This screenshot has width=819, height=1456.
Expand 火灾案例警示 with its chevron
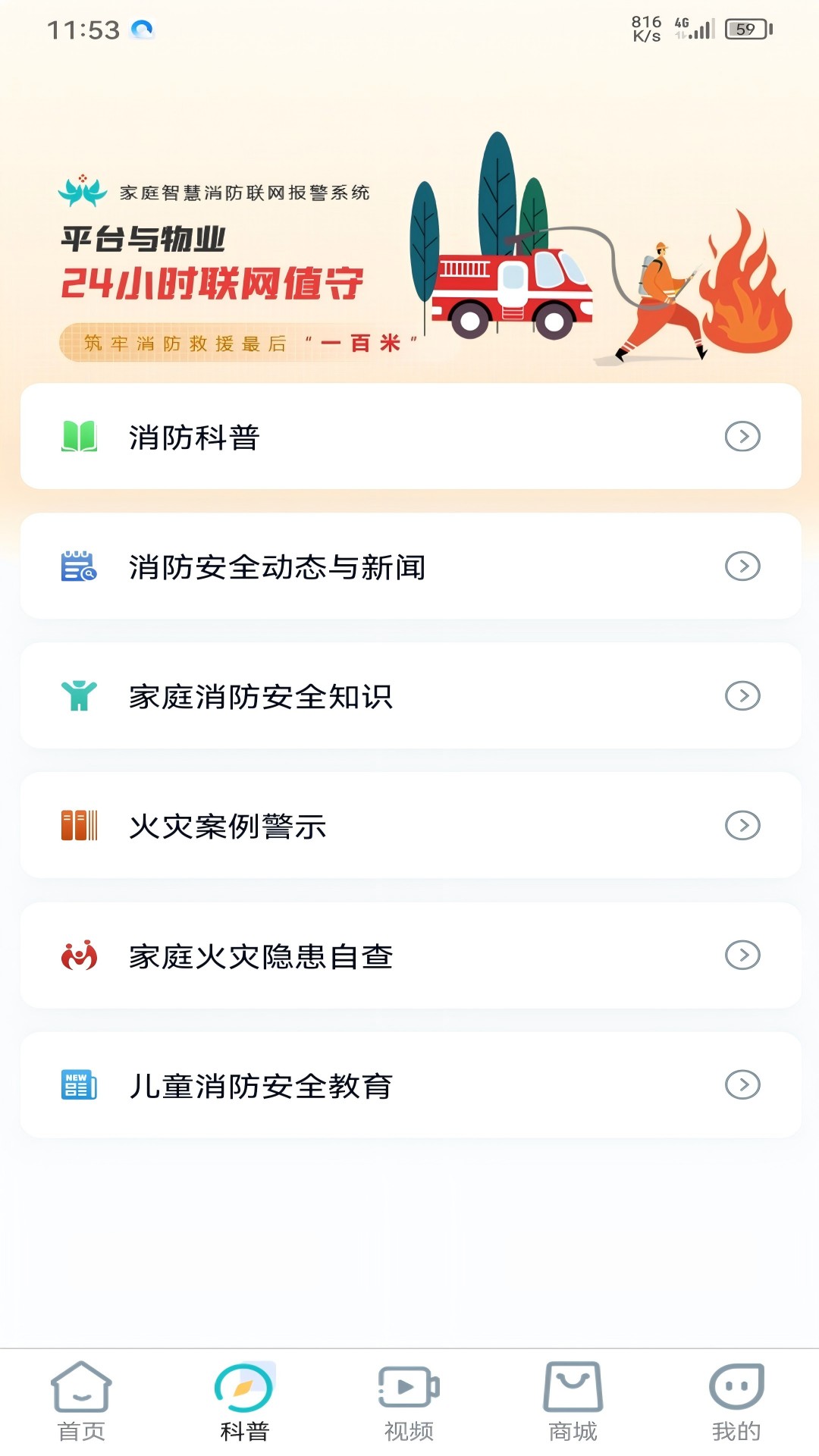pyautogui.click(x=743, y=827)
